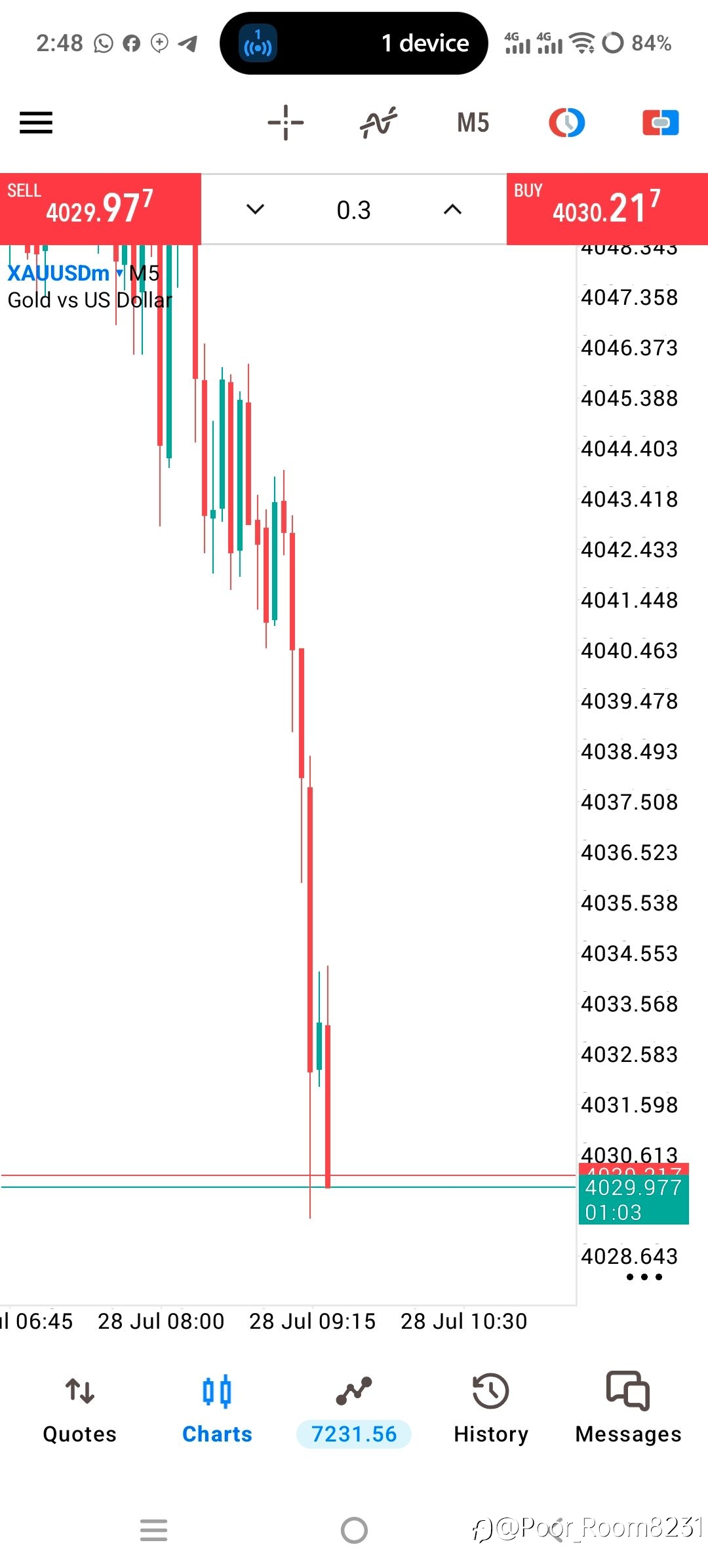Open the new order trade icon
This screenshot has height=1568, width=708.
661,123
